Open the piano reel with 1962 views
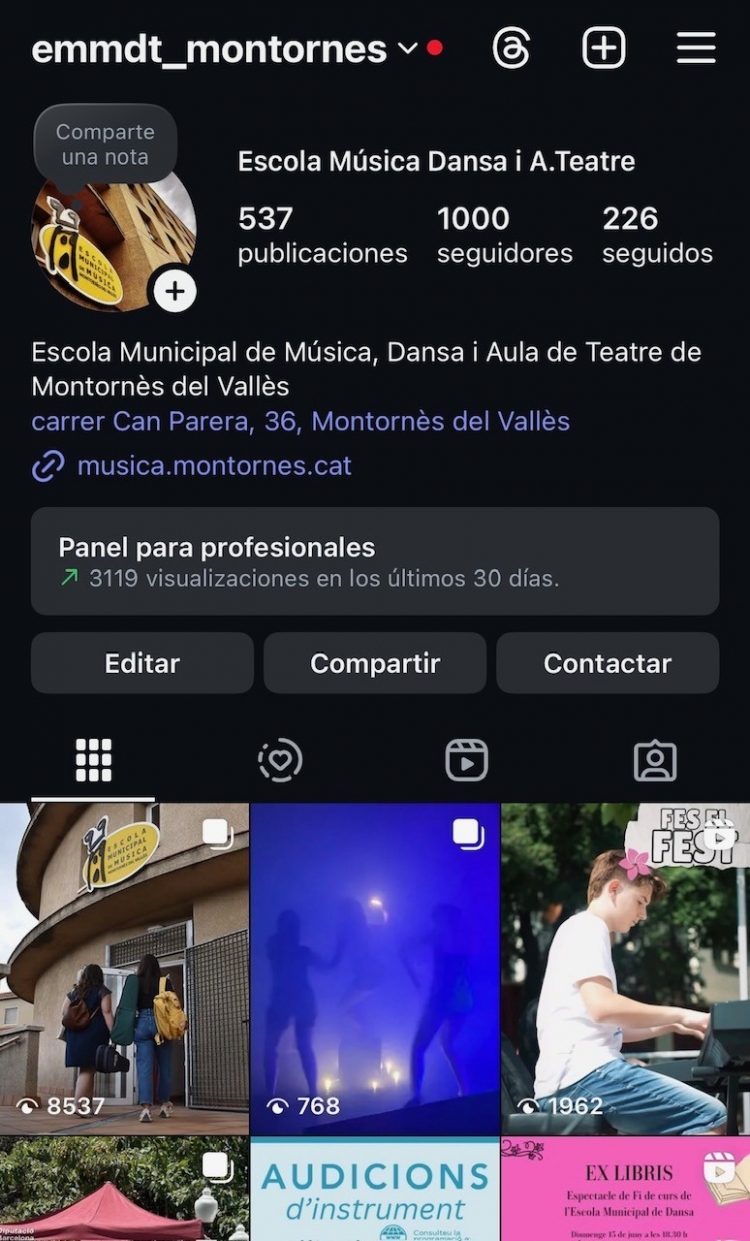This screenshot has height=1241, width=750. (x=626, y=968)
